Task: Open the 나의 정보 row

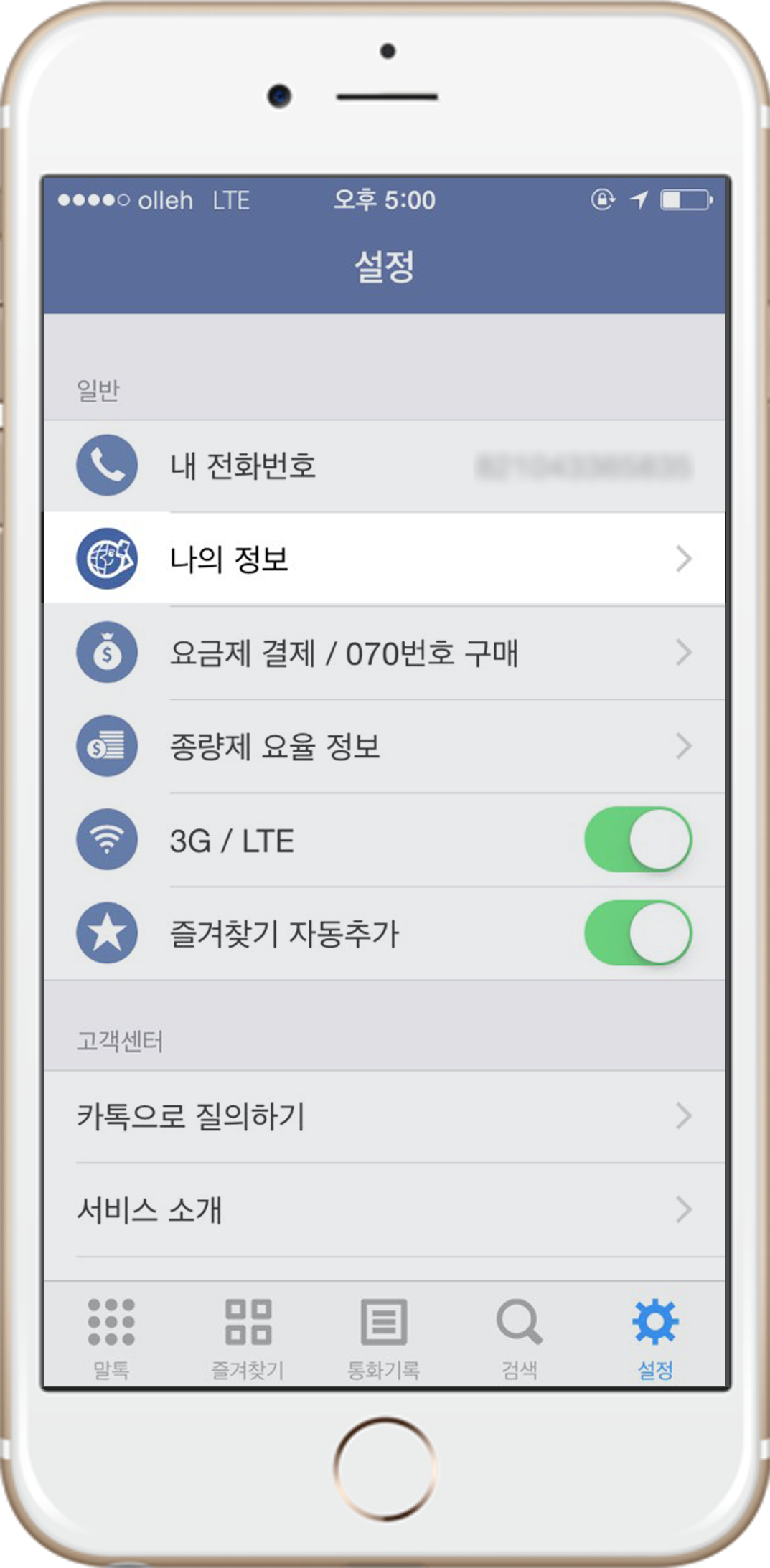Action: pos(384,559)
